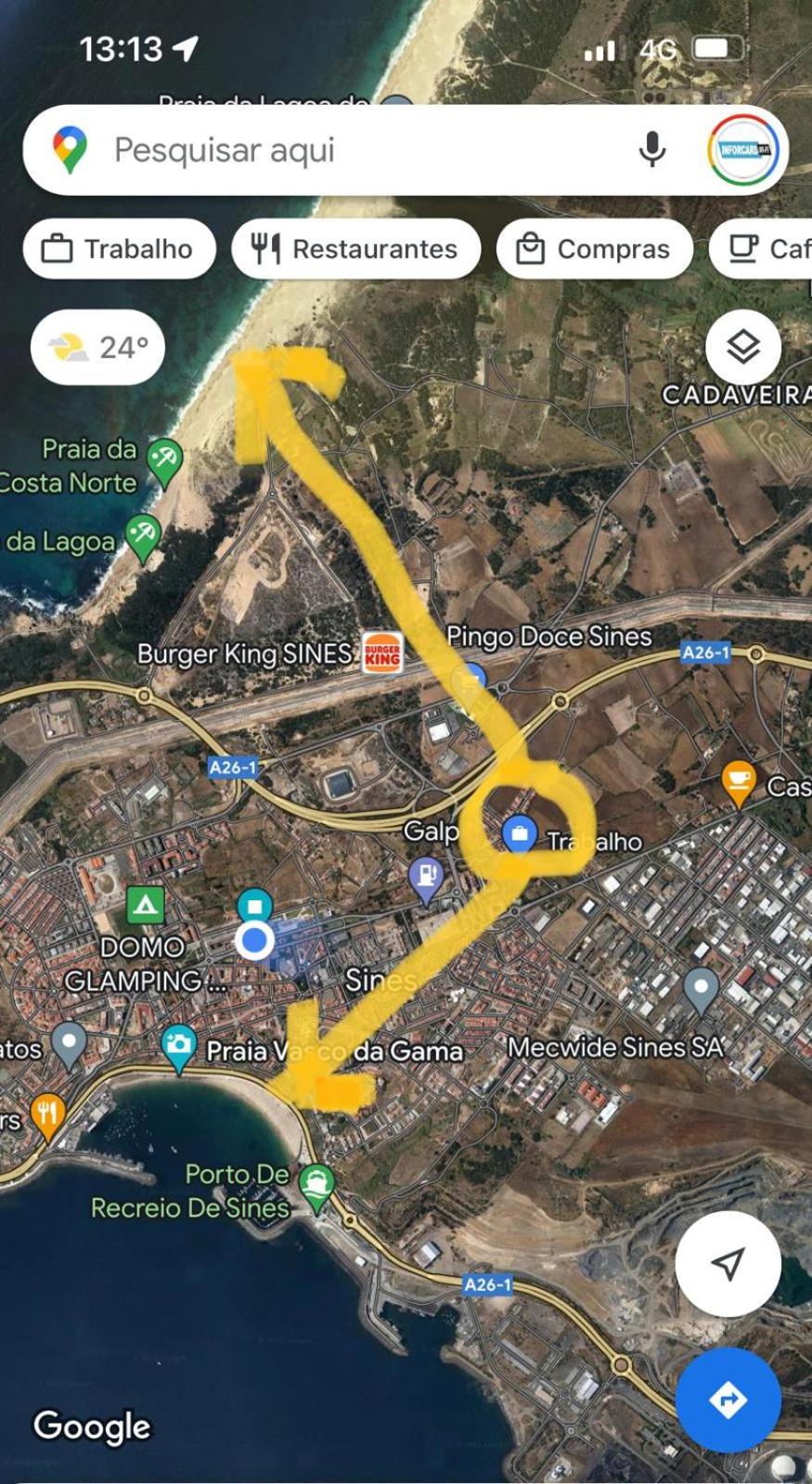812x1484 pixels.
Task: Open the account profile picture
Action: (x=743, y=149)
